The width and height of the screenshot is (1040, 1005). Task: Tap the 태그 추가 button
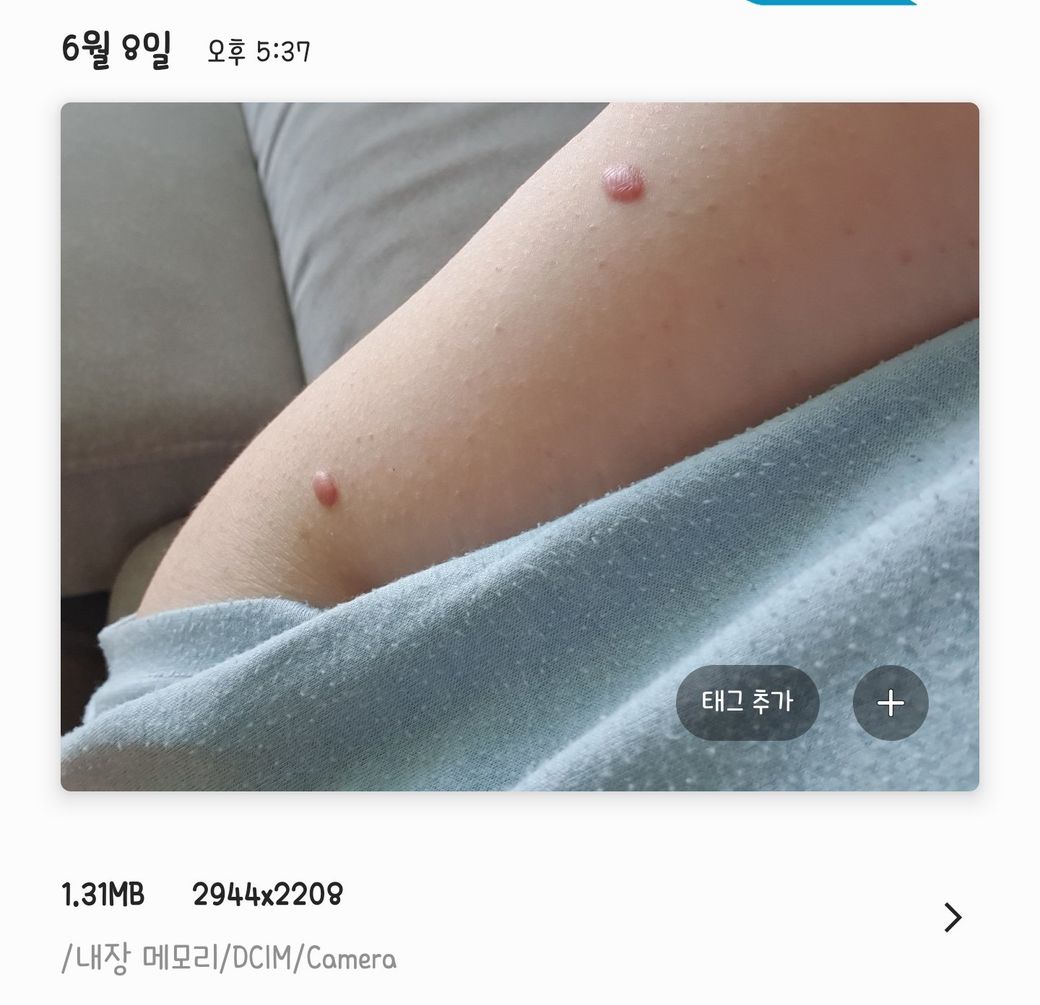tap(747, 702)
